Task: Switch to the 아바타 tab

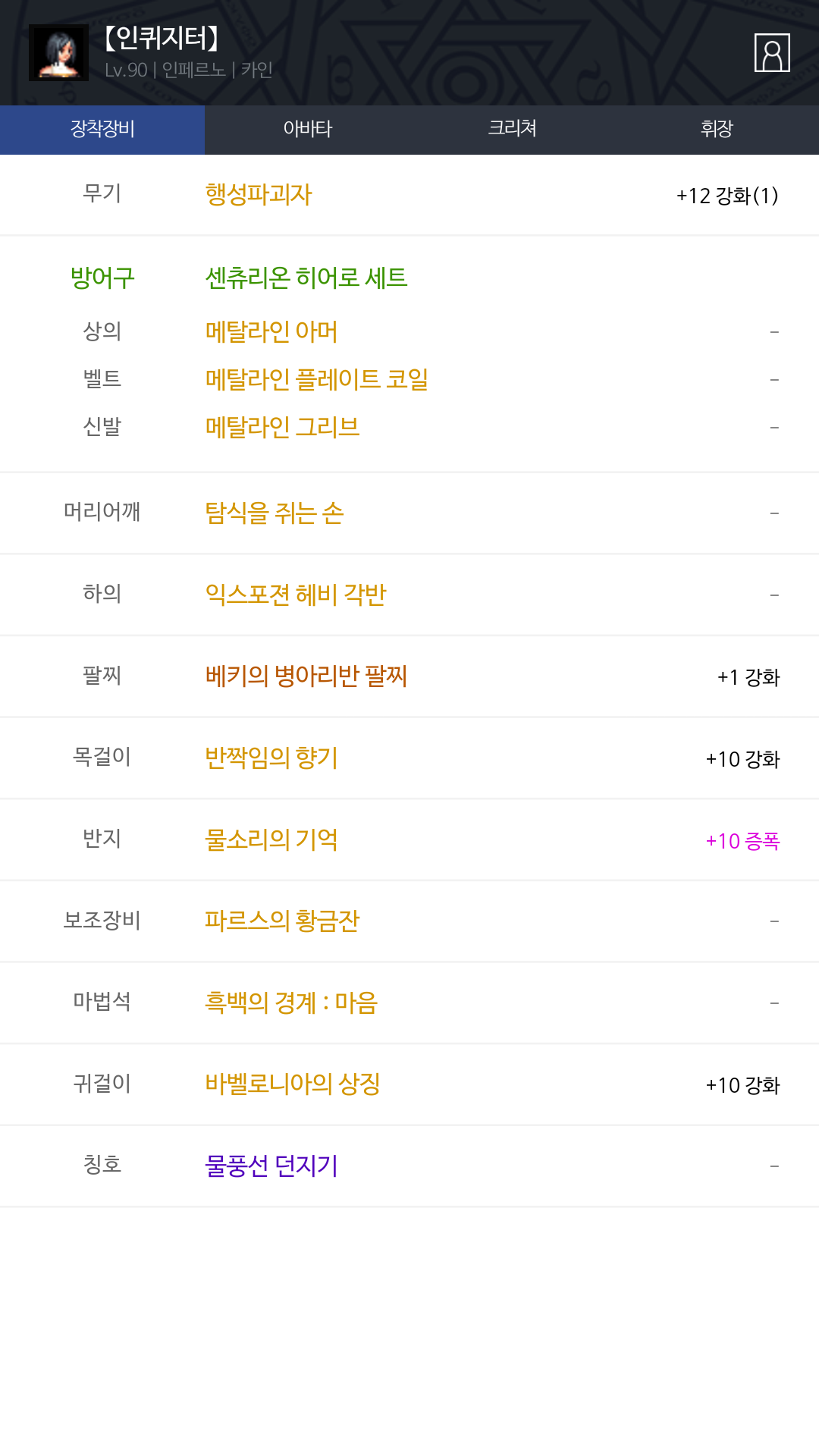Action: coord(307,129)
